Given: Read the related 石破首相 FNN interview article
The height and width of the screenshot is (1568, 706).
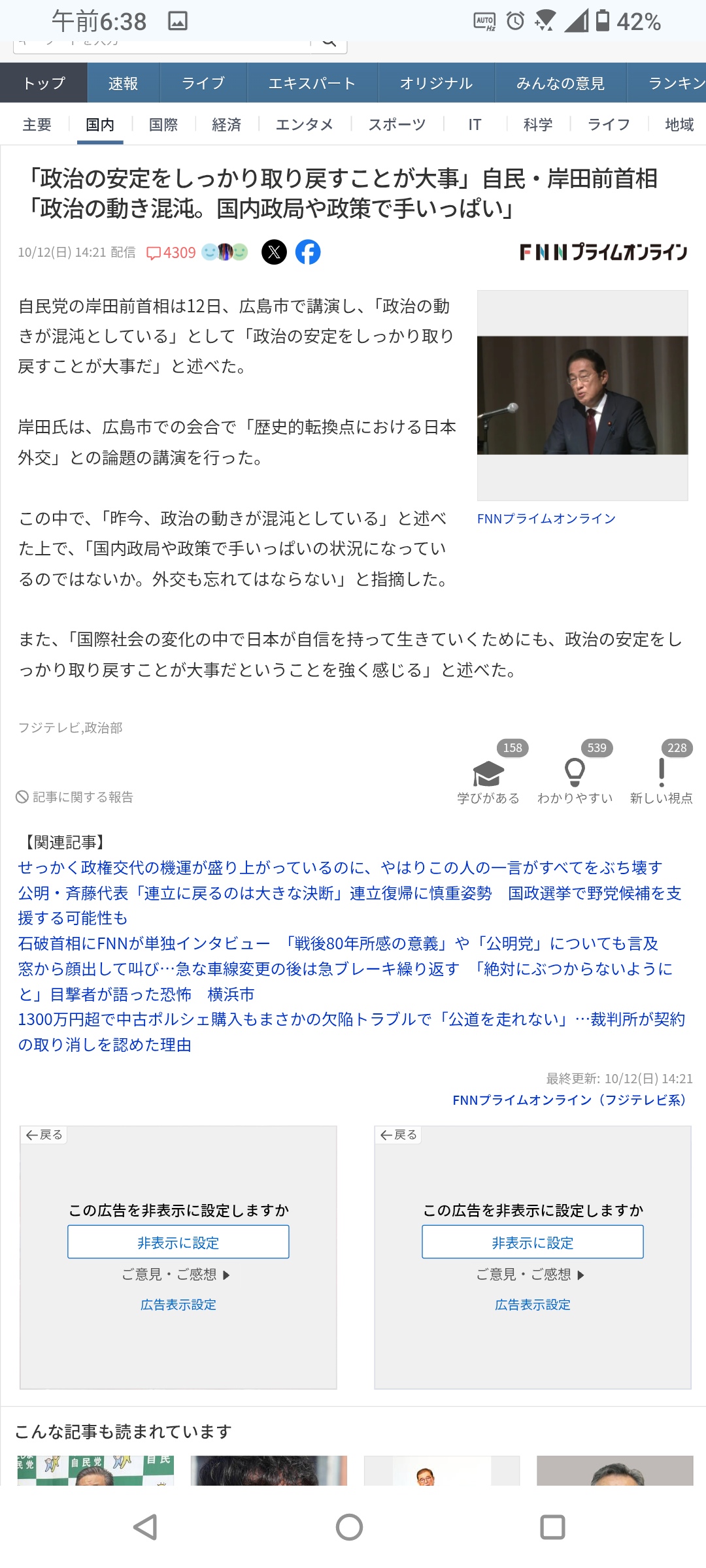Looking at the screenshot, I should [x=338, y=943].
